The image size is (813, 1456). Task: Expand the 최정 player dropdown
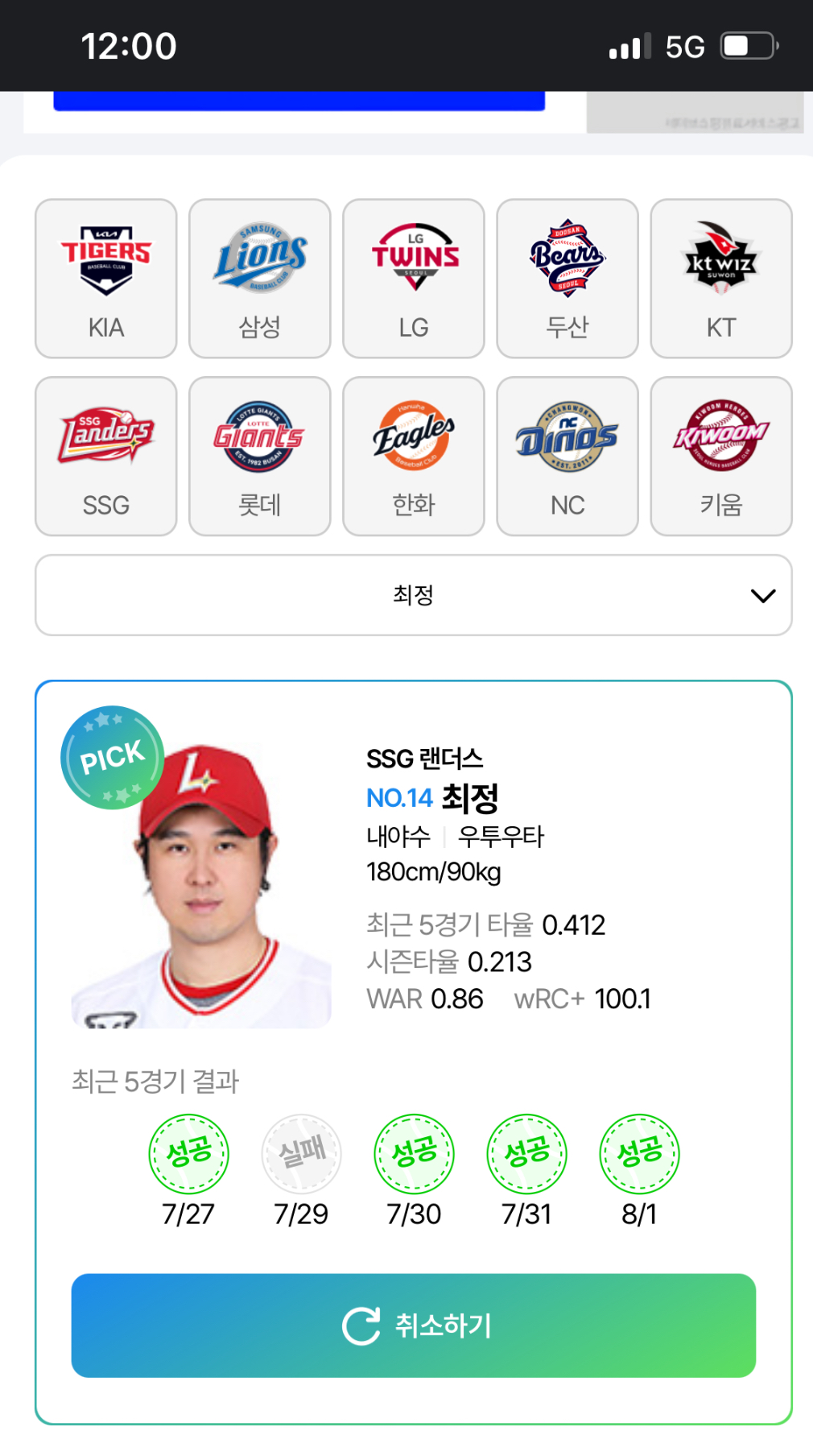coord(414,595)
